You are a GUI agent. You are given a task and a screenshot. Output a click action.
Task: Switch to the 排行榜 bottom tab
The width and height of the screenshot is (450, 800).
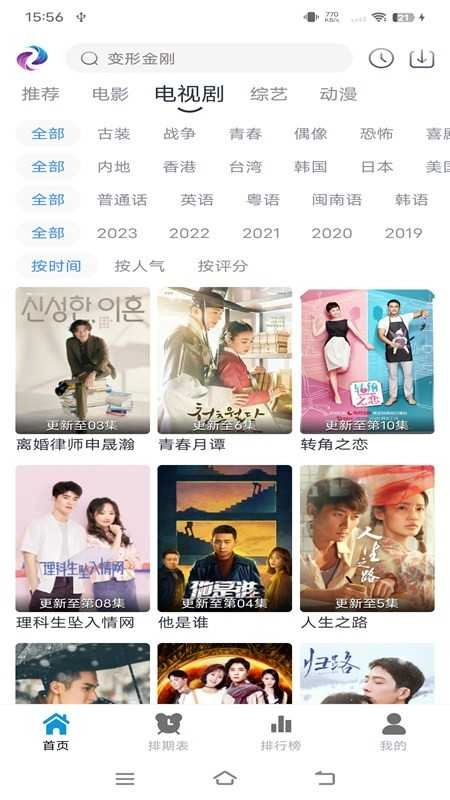click(x=281, y=733)
